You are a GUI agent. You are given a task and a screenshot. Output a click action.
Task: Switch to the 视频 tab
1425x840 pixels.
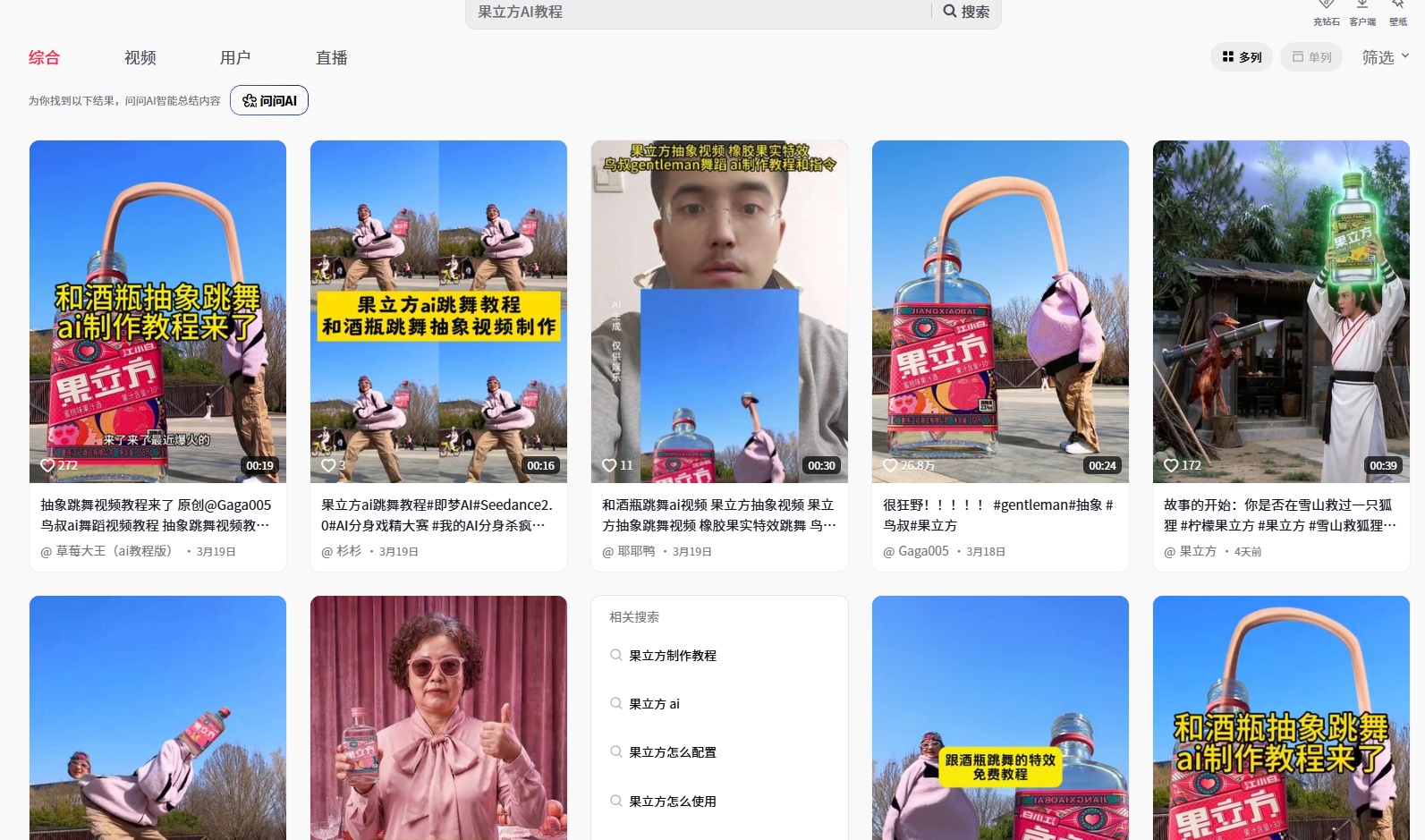140,58
